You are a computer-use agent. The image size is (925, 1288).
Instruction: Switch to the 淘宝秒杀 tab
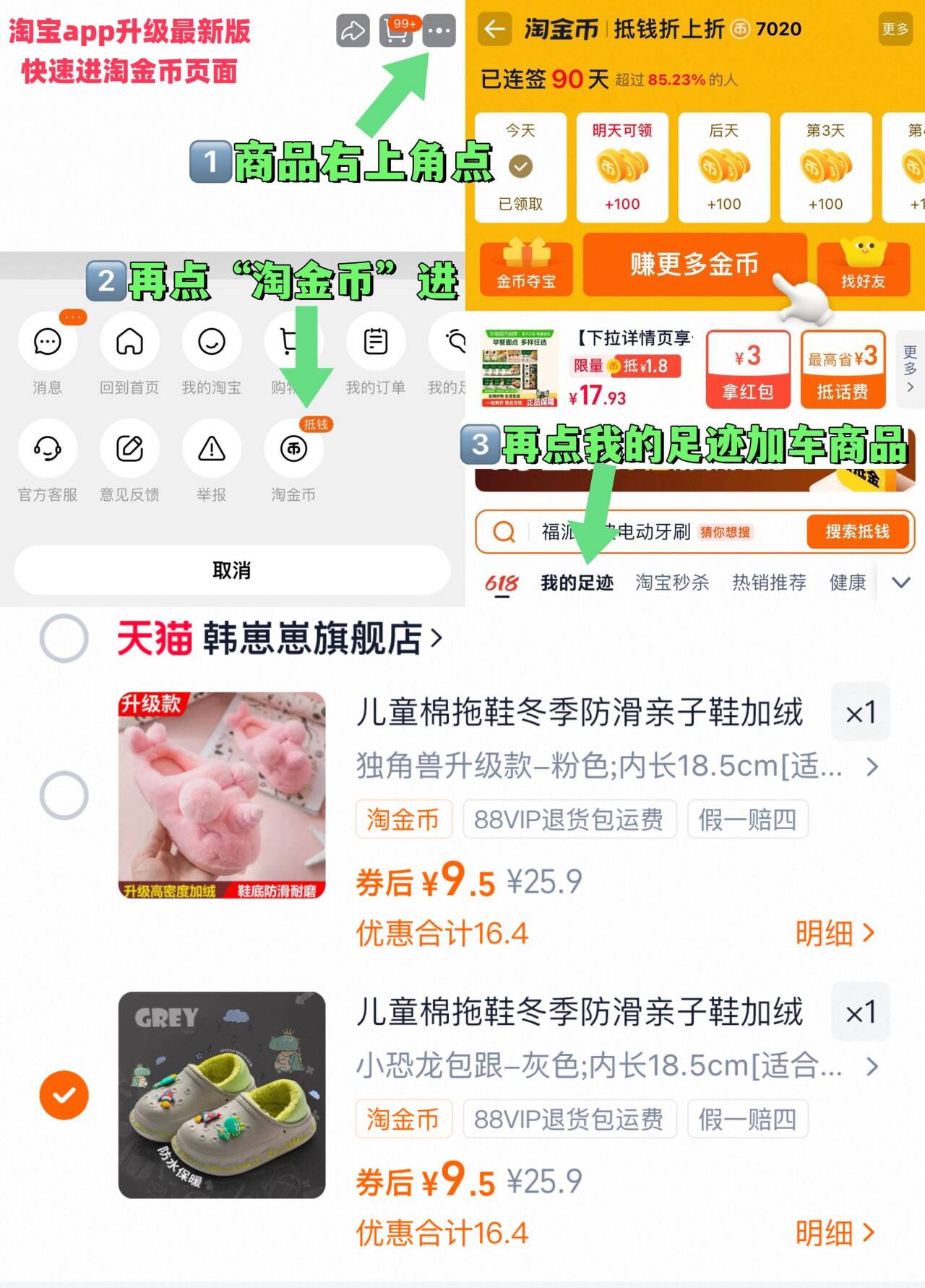[672, 583]
